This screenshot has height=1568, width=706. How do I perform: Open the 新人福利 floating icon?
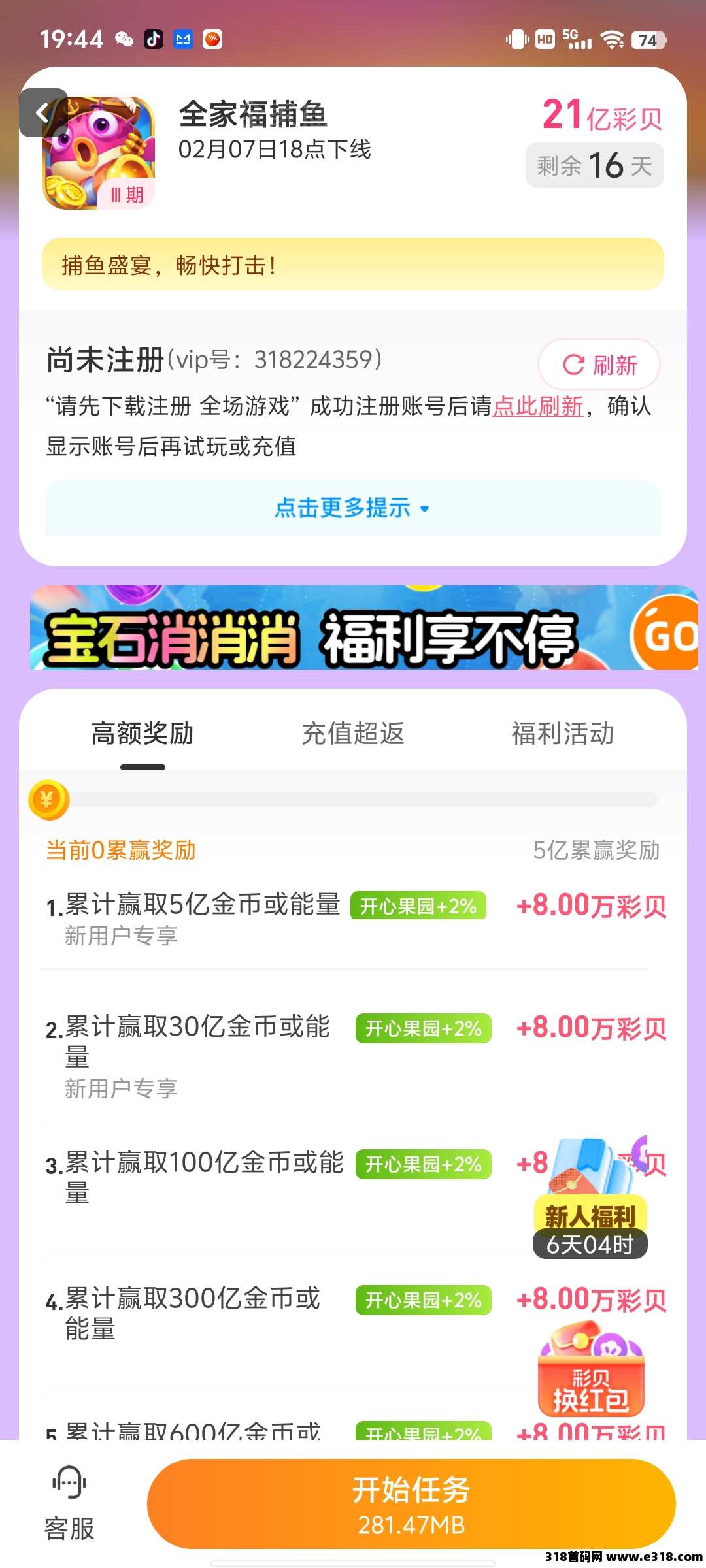(x=591, y=1200)
